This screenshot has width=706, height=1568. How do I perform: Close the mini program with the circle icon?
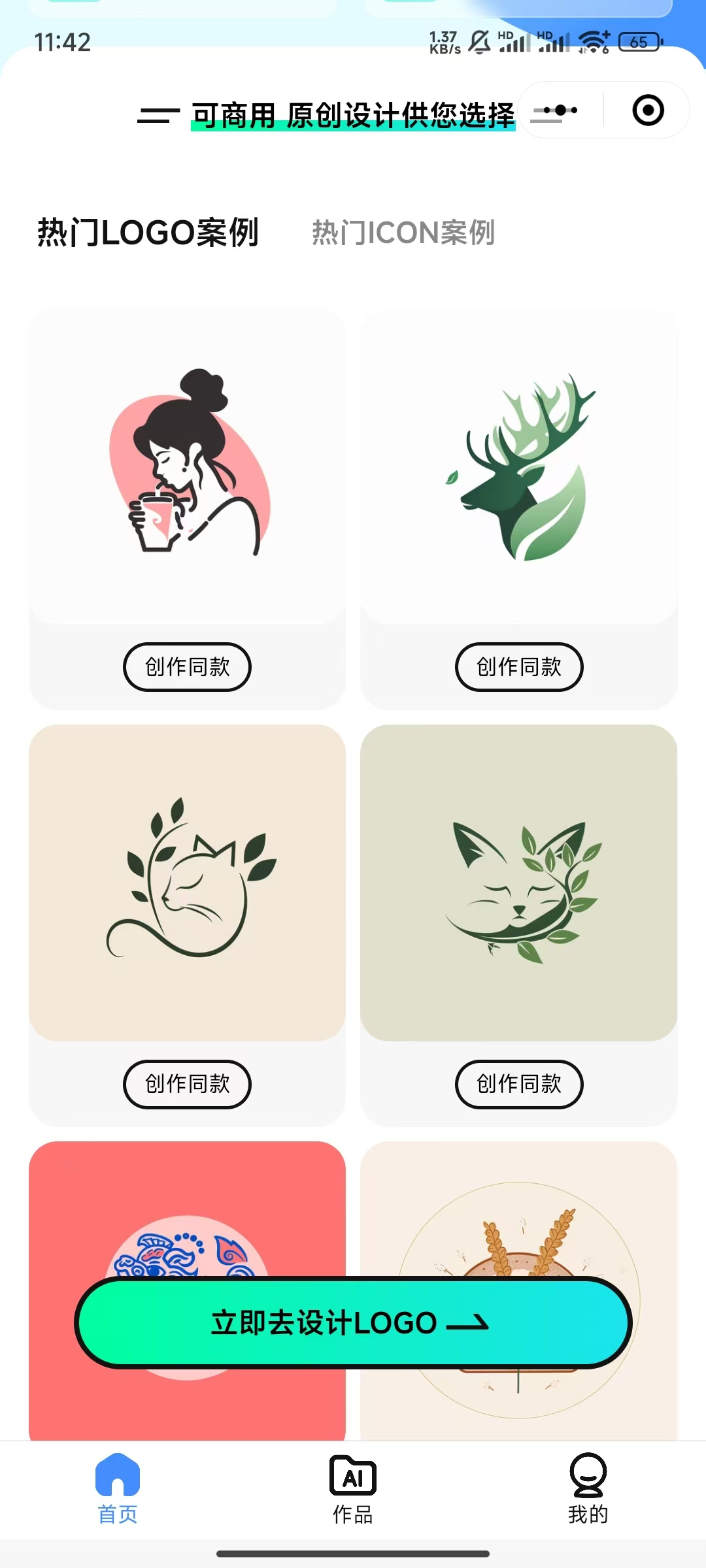(648, 110)
